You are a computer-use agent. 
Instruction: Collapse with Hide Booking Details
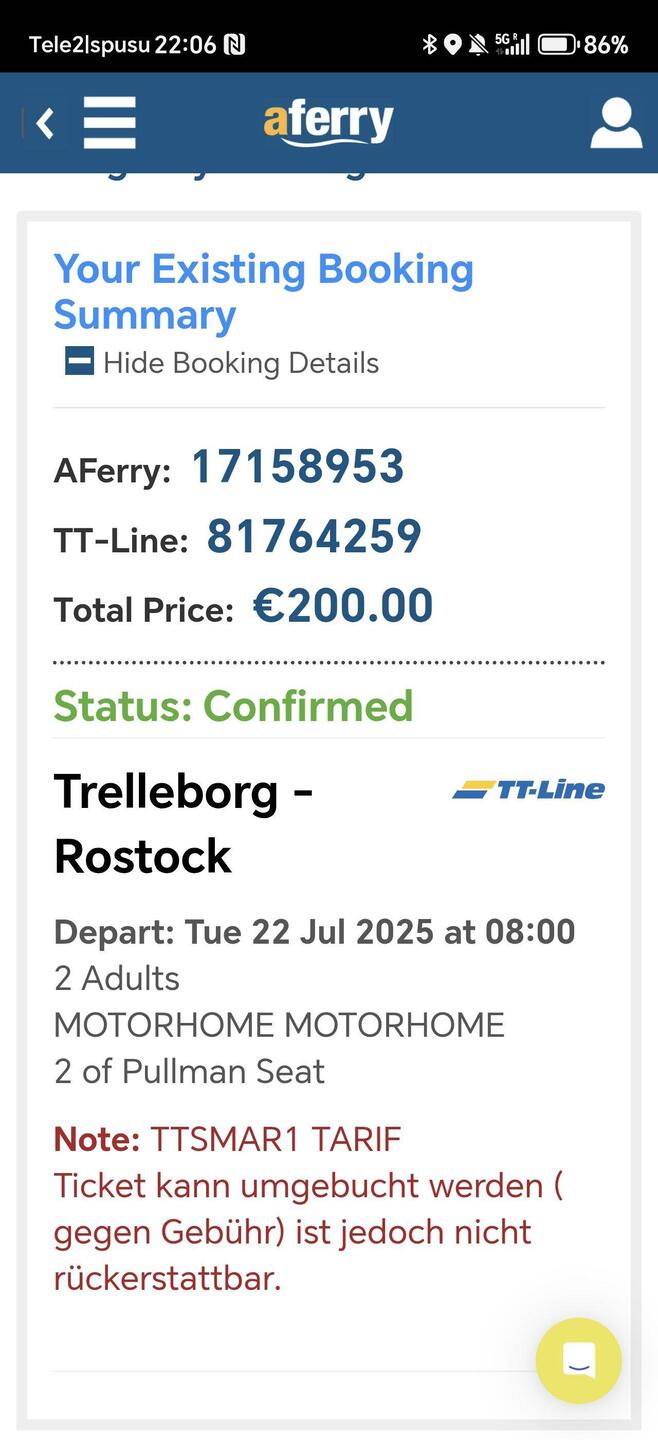pos(222,362)
